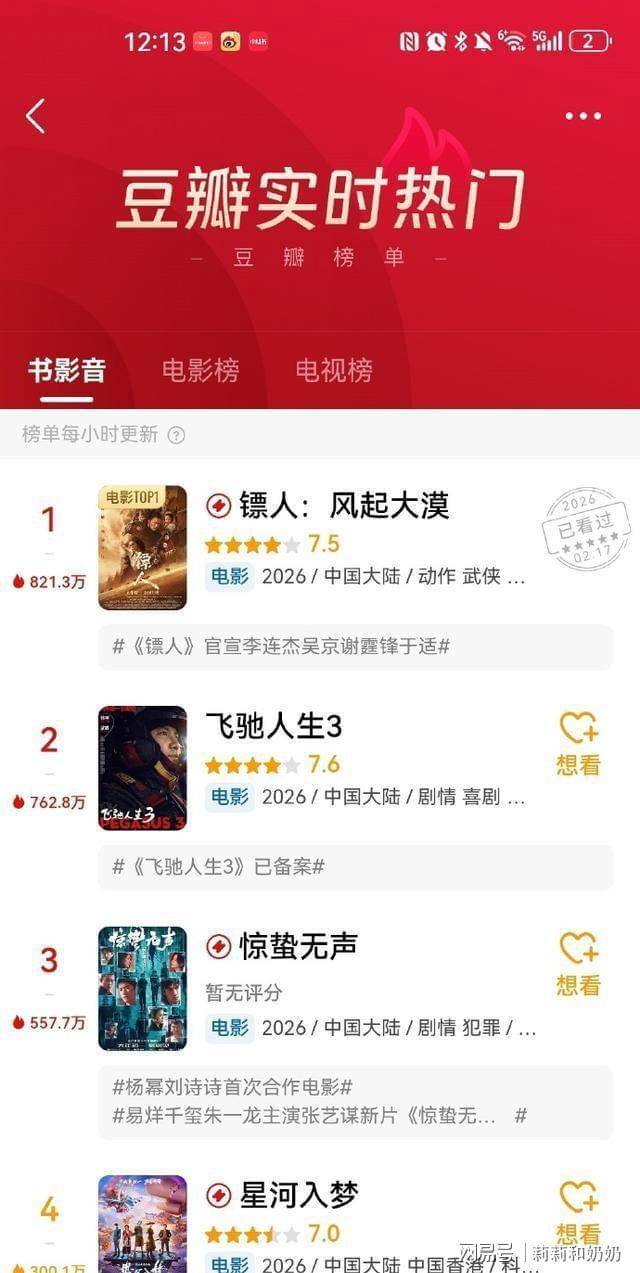
Task: Switch to the 电影榜 tab
Action: (x=200, y=370)
